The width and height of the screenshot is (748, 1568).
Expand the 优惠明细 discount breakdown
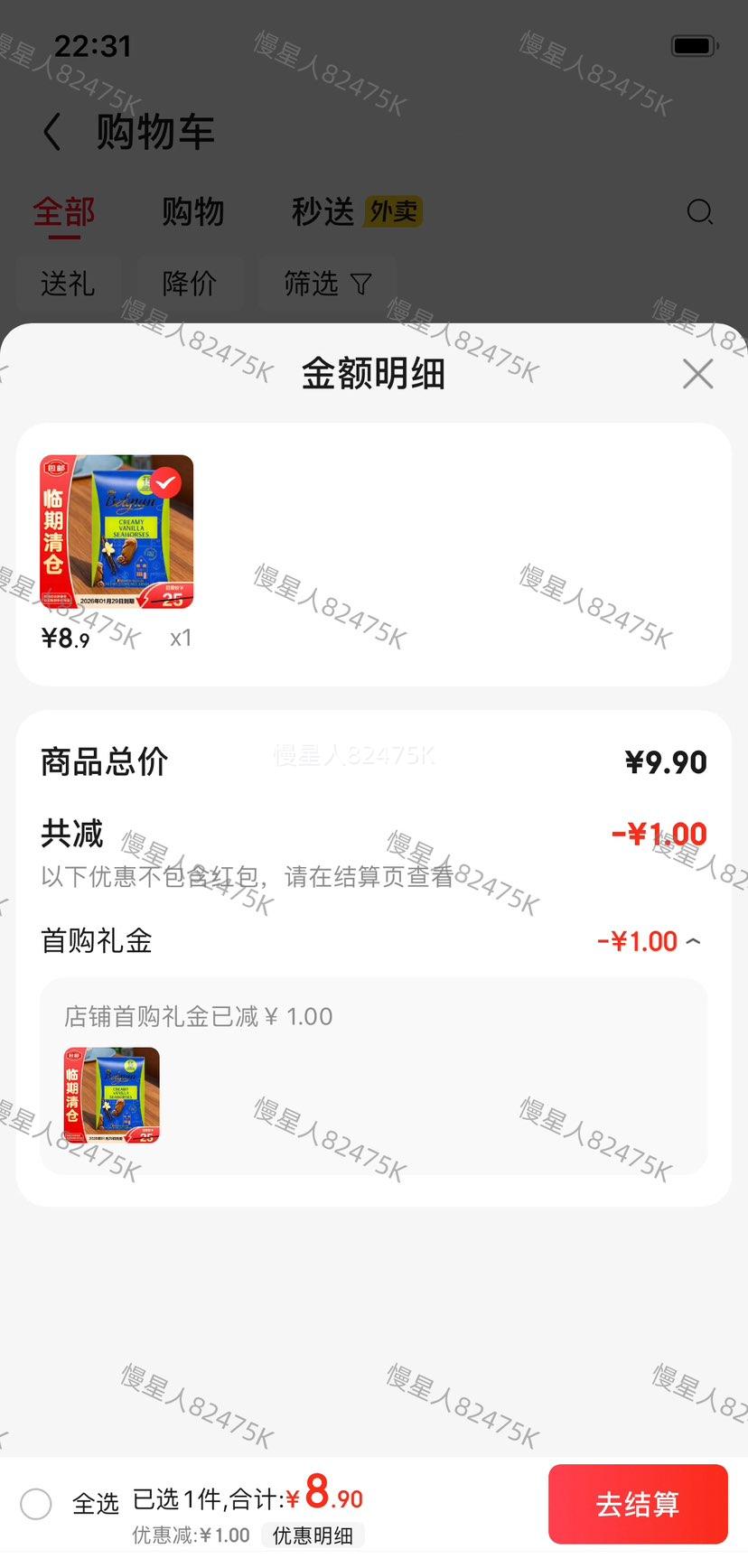tap(312, 1535)
